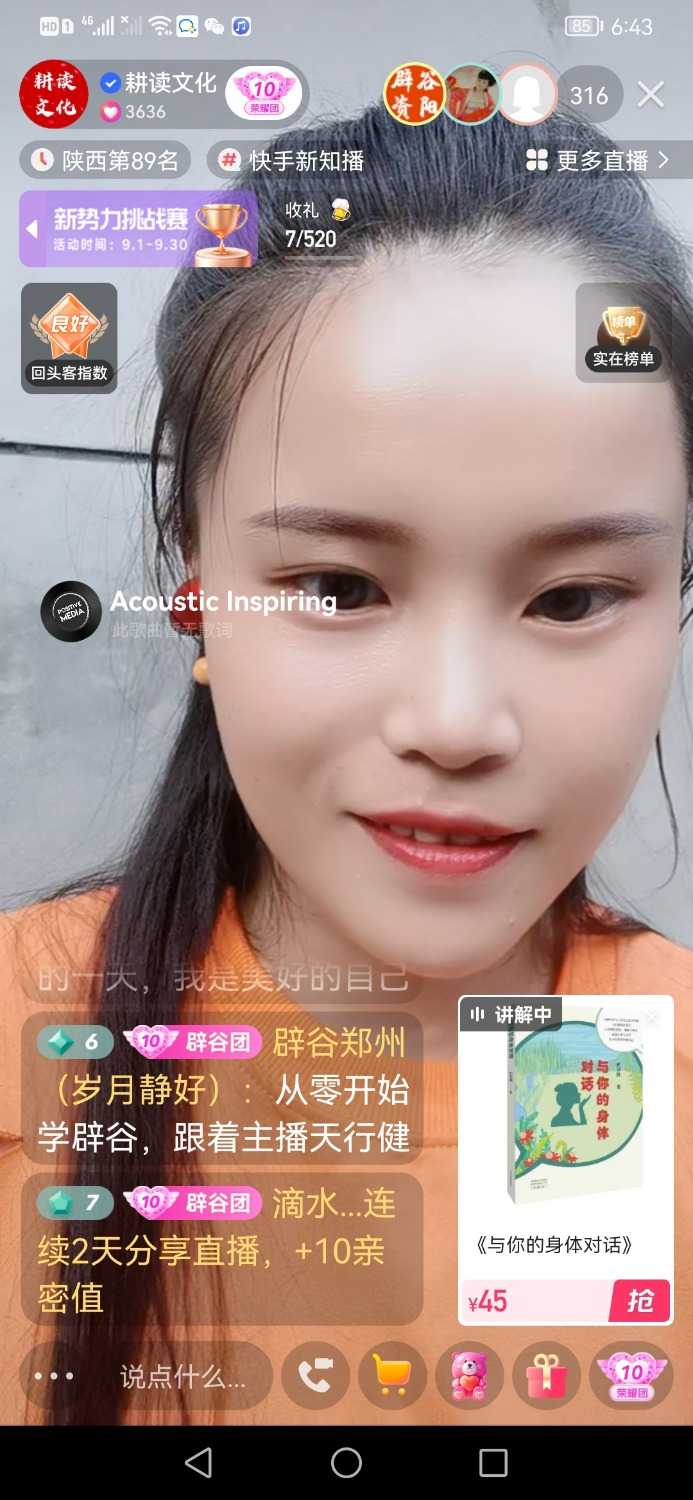The width and height of the screenshot is (693, 1500).
Task: Dismiss the 讲解中 product card
Action: coord(653,1019)
